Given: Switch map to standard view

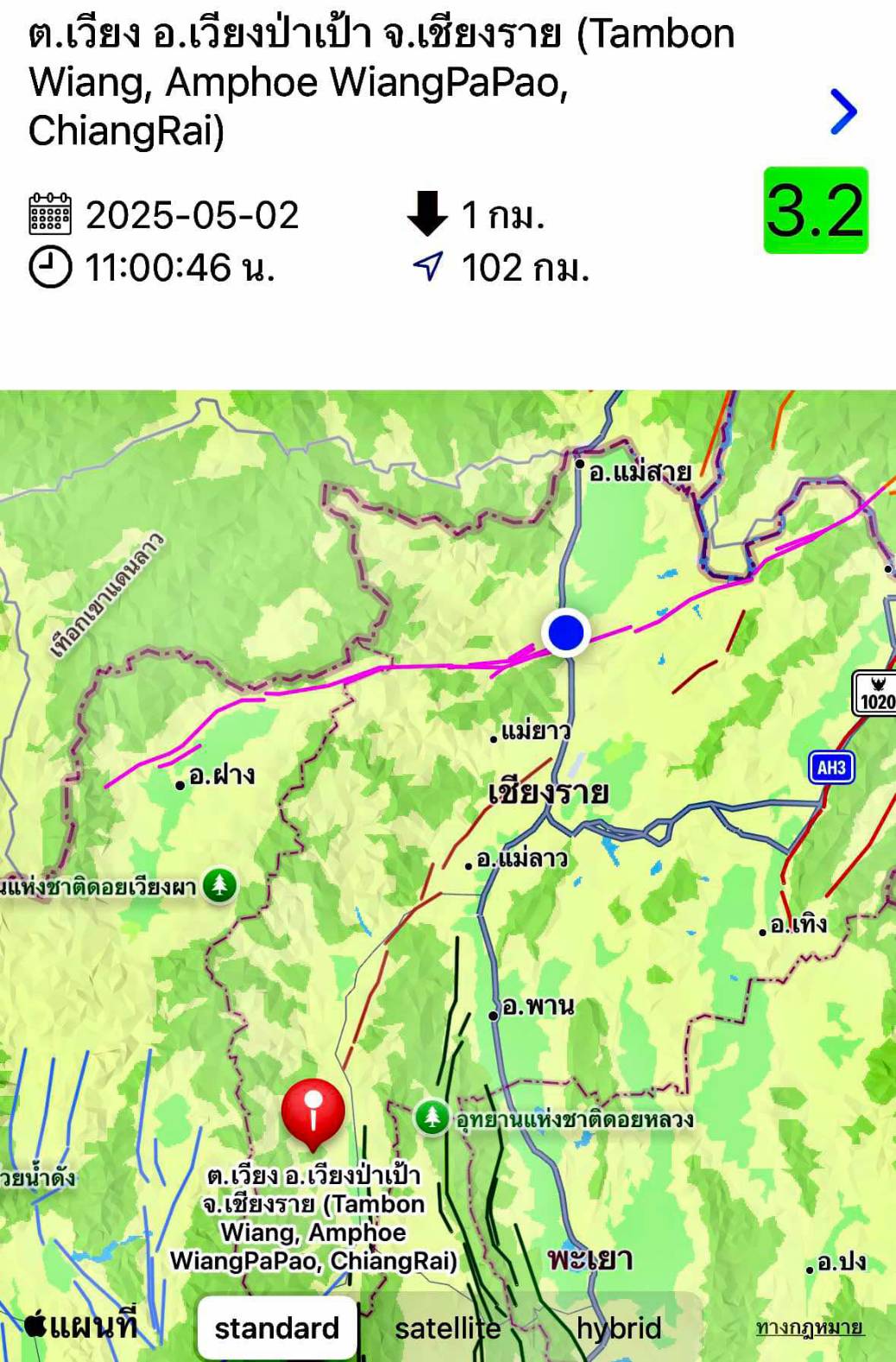Looking at the screenshot, I should tap(277, 1327).
